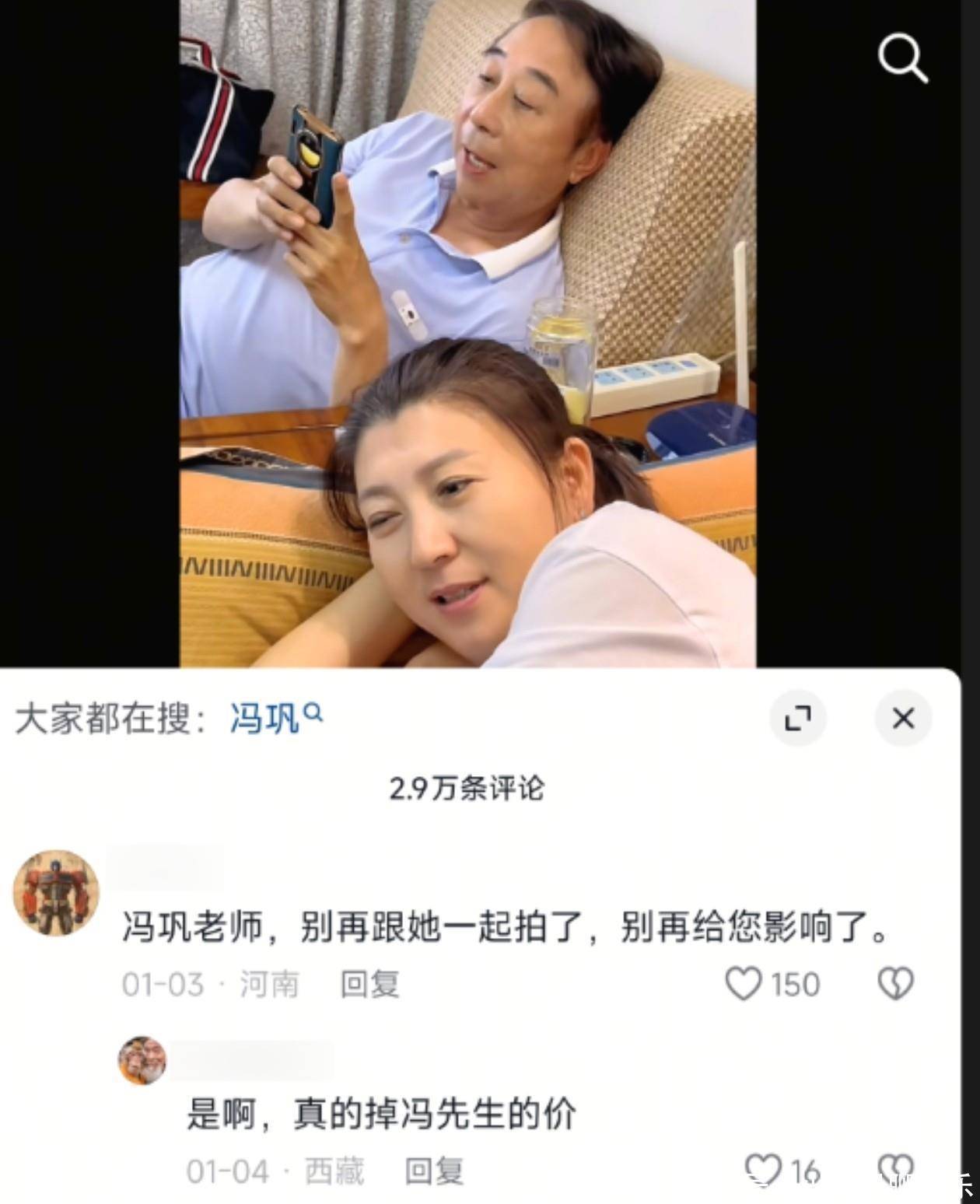The width and height of the screenshot is (980, 1204).
Task: Reply to the 01-03 河南 comment
Action: (369, 985)
